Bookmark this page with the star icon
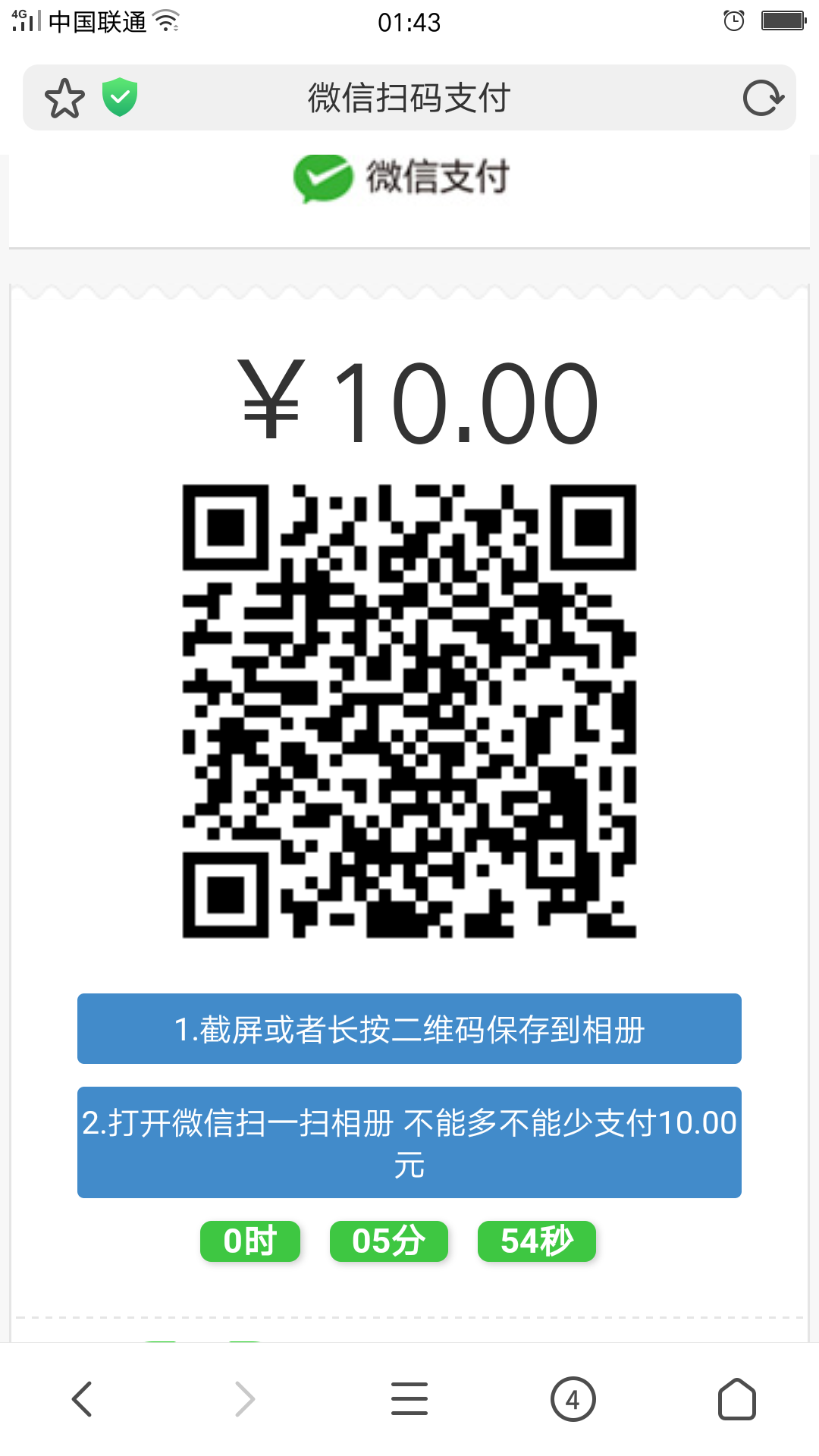 point(64,99)
